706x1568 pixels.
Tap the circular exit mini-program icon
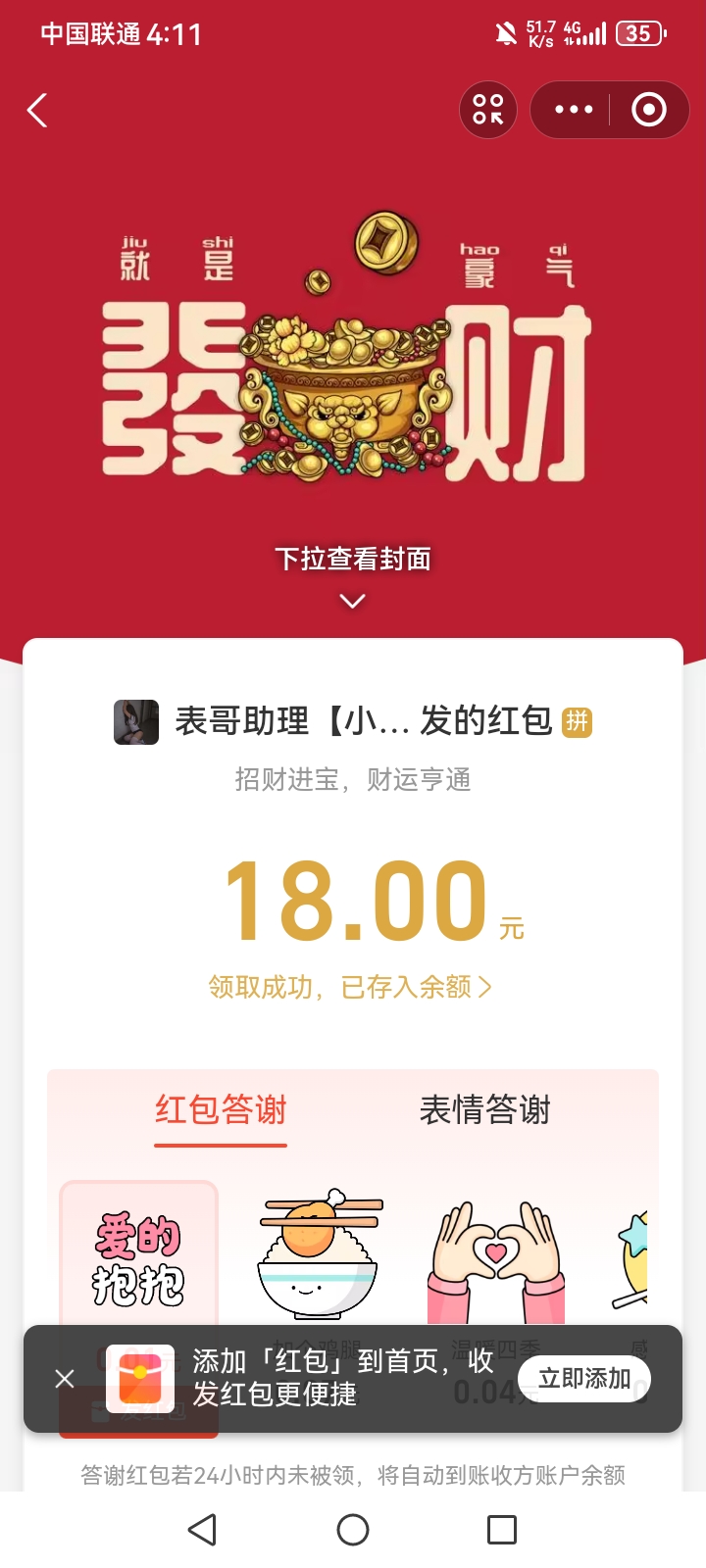[647, 110]
